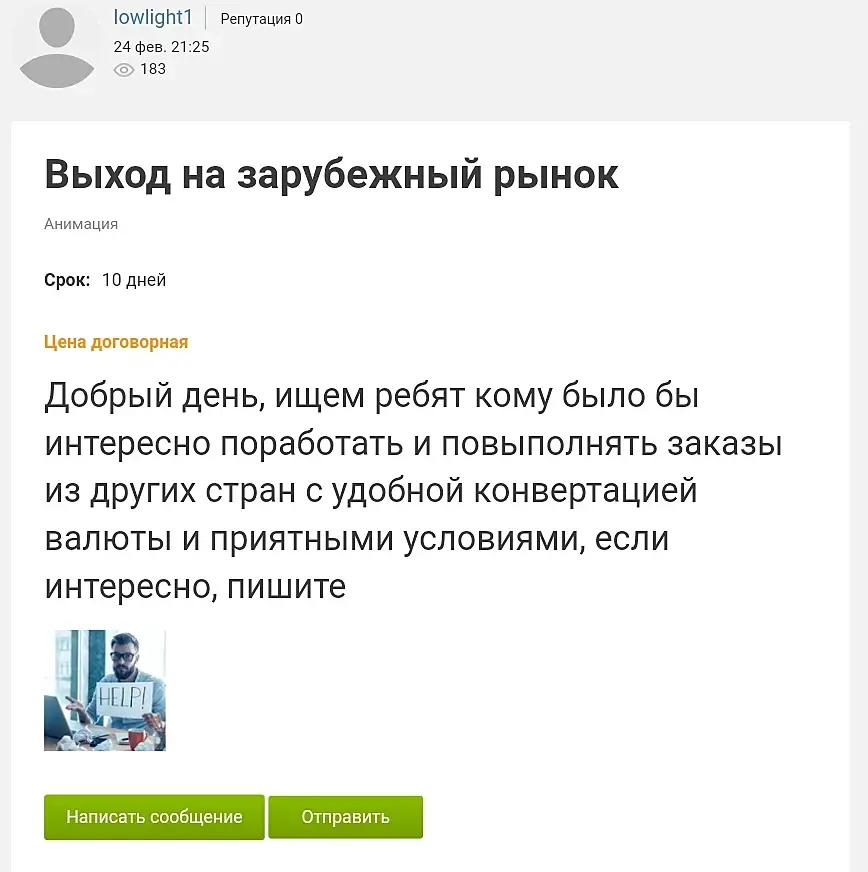Tap the Отправить button

coord(345,817)
